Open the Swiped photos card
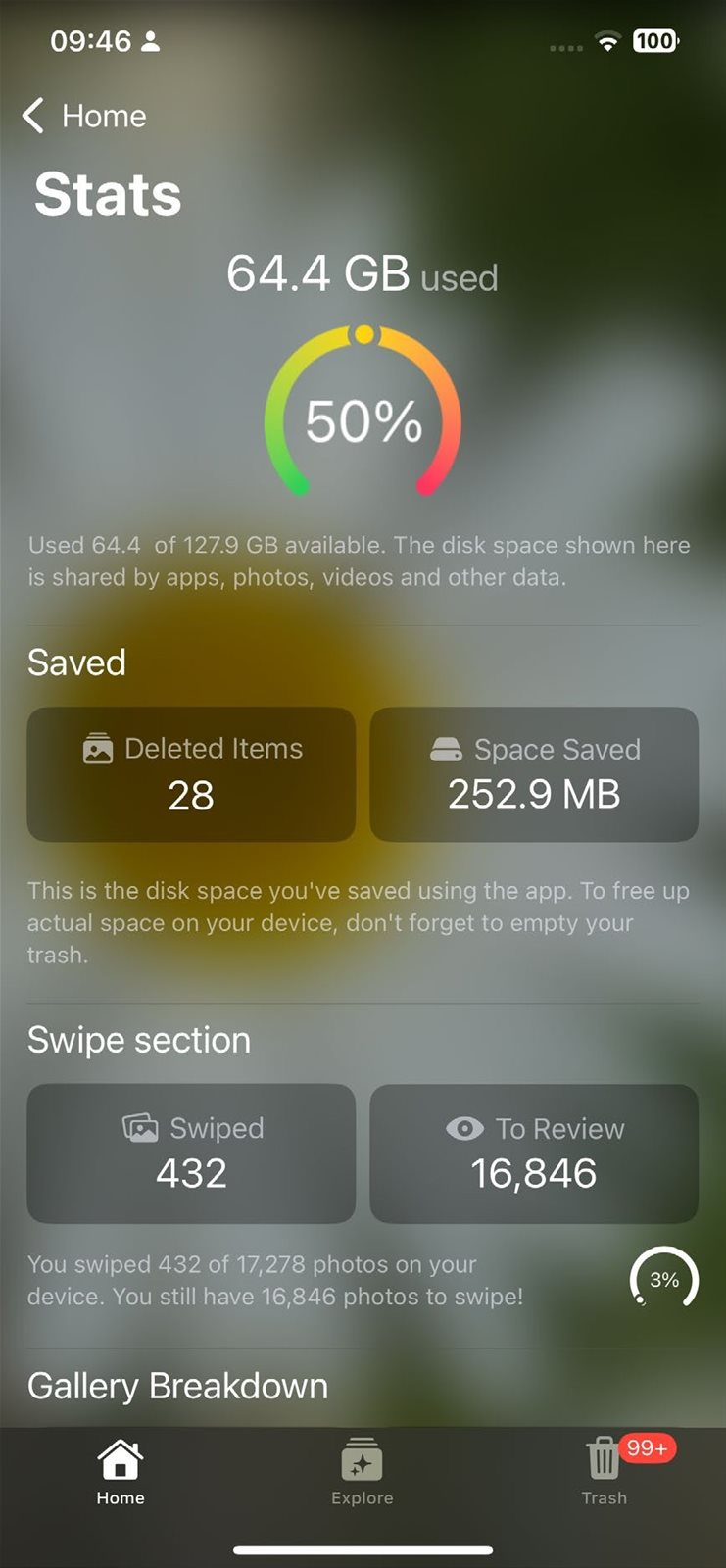The height and width of the screenshot is (1568, 726). (191, 1152)
